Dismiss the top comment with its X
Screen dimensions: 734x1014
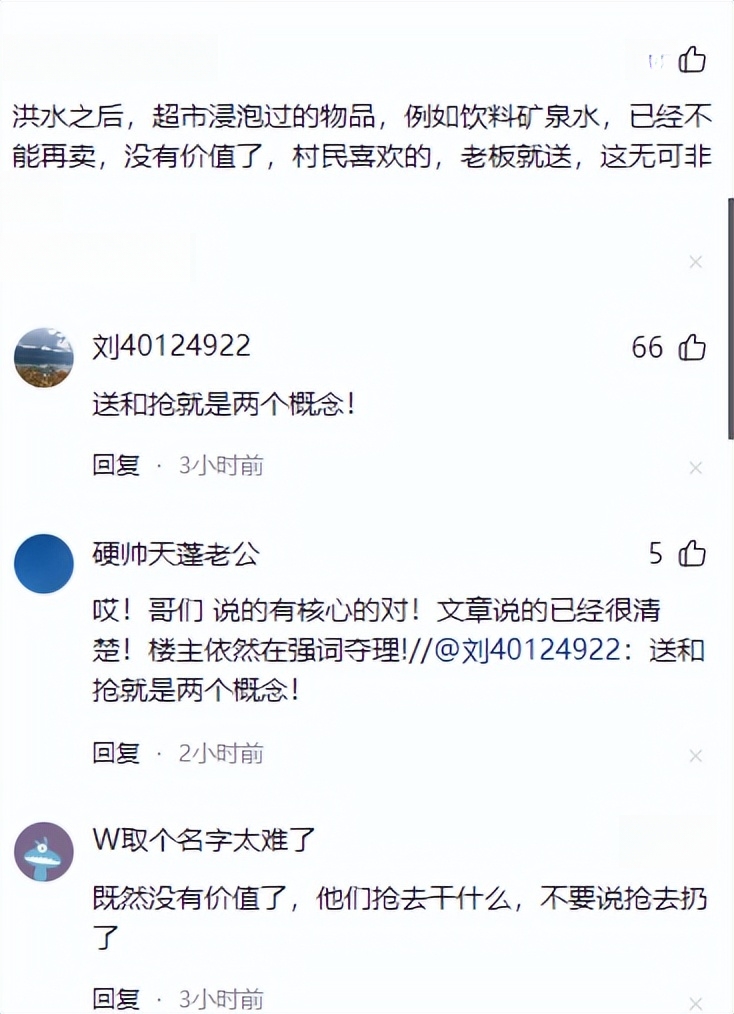(696, 262)
